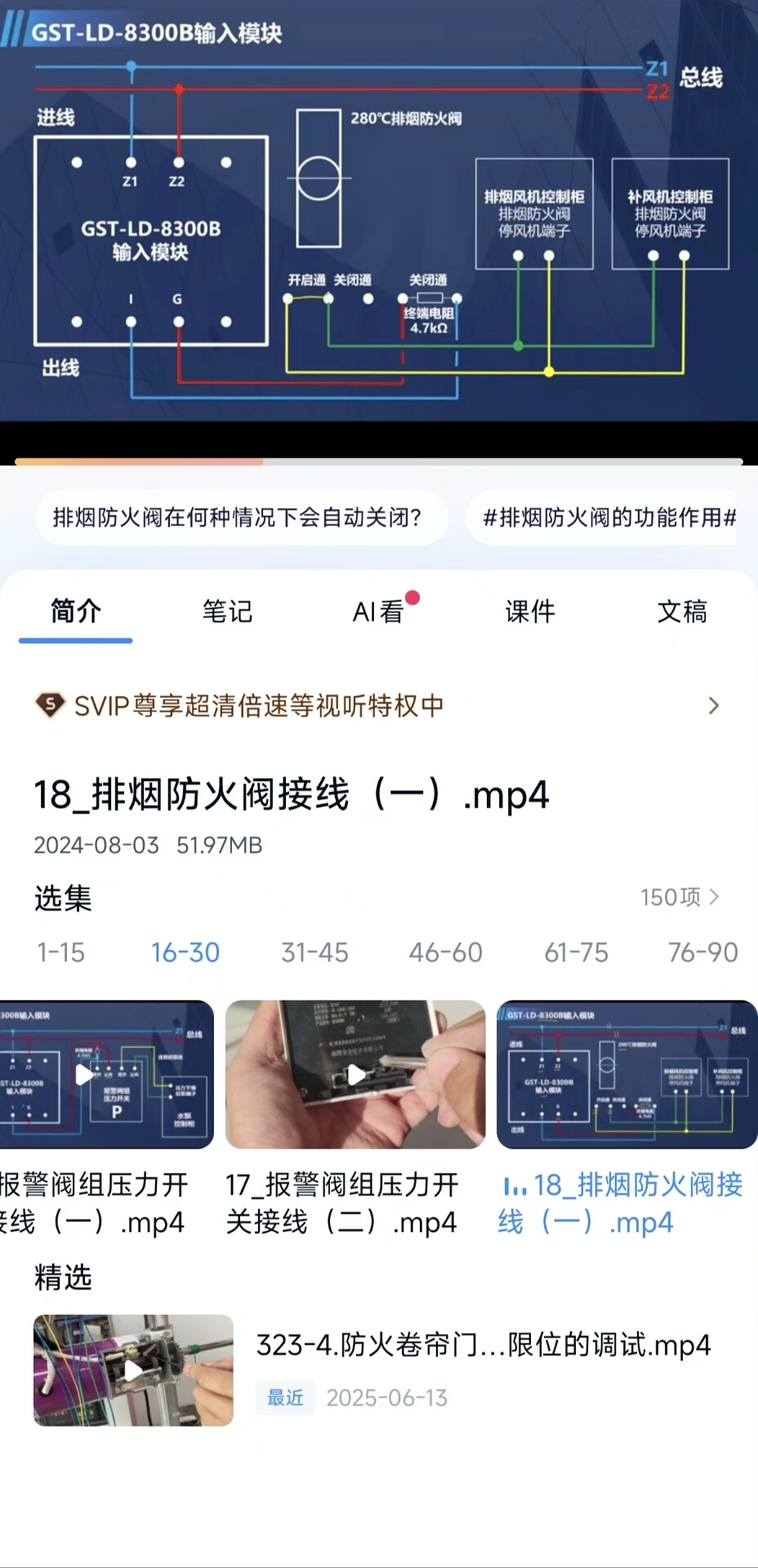Image resolution: width=758 pixels, height=1568 pixels.
Task: View all 150项 episodes
Action: point(680,897)
